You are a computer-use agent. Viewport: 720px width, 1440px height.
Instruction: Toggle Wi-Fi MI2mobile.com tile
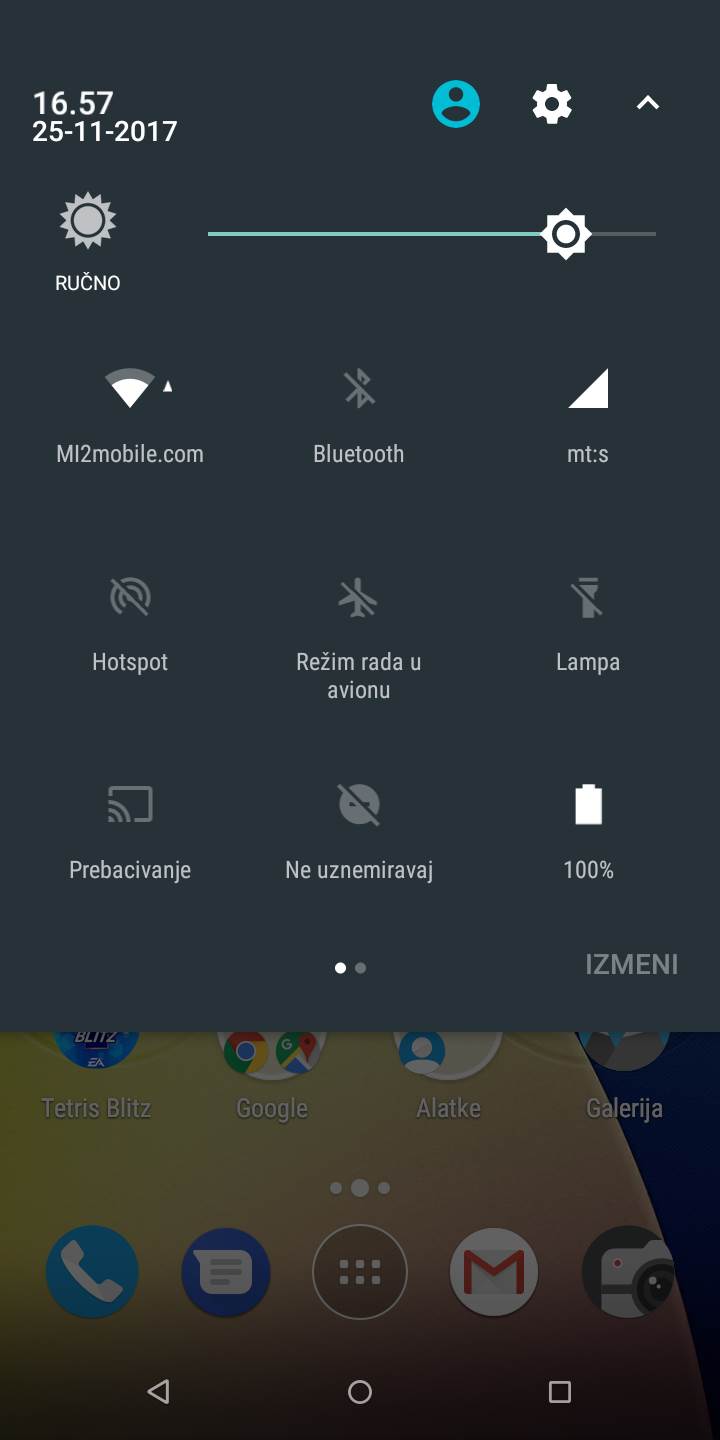click(130, 389)
